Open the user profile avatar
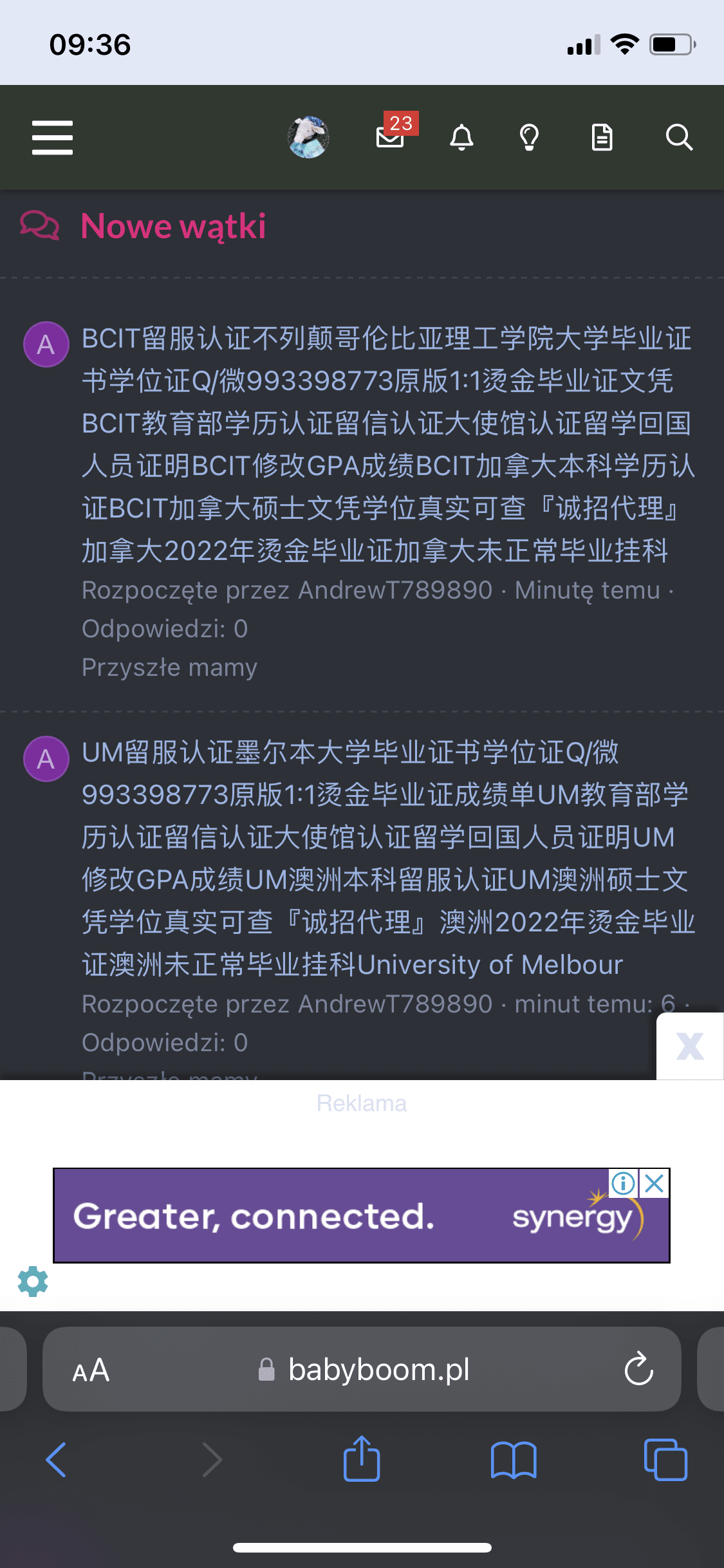This screenshot has height=1568, width=724. [308, 137]
